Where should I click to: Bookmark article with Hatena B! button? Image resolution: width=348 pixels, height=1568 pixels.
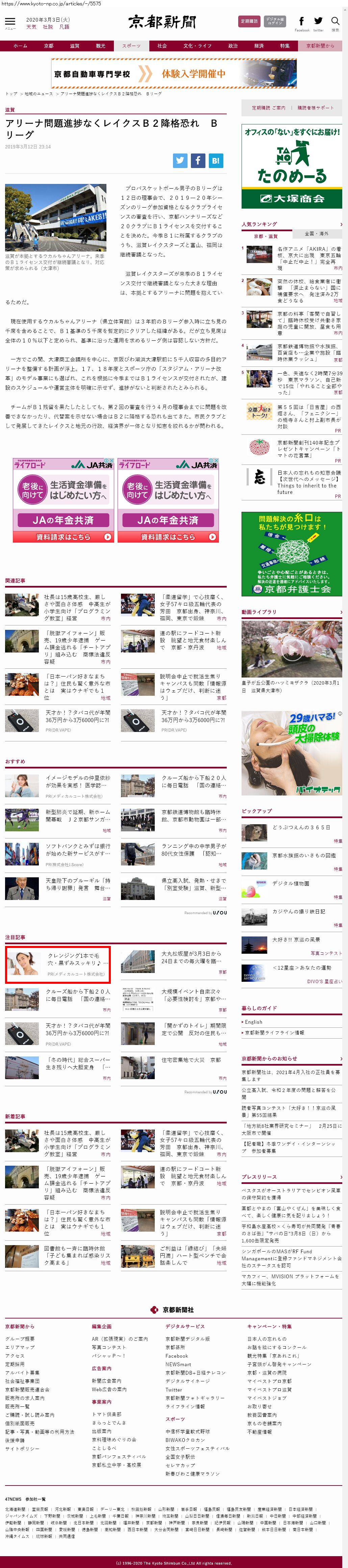point(215,161)
